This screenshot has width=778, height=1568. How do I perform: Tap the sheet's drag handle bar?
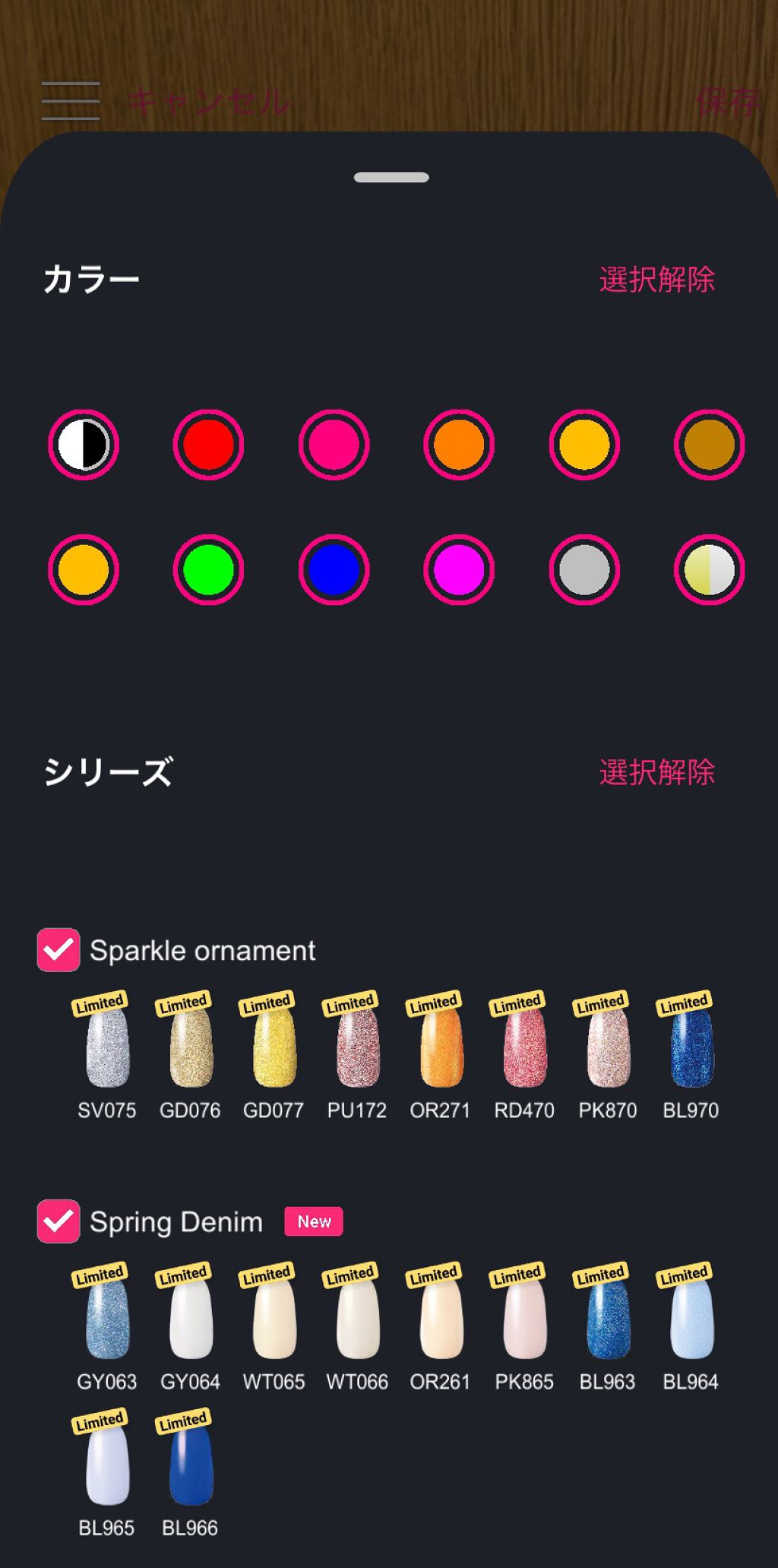391,177
